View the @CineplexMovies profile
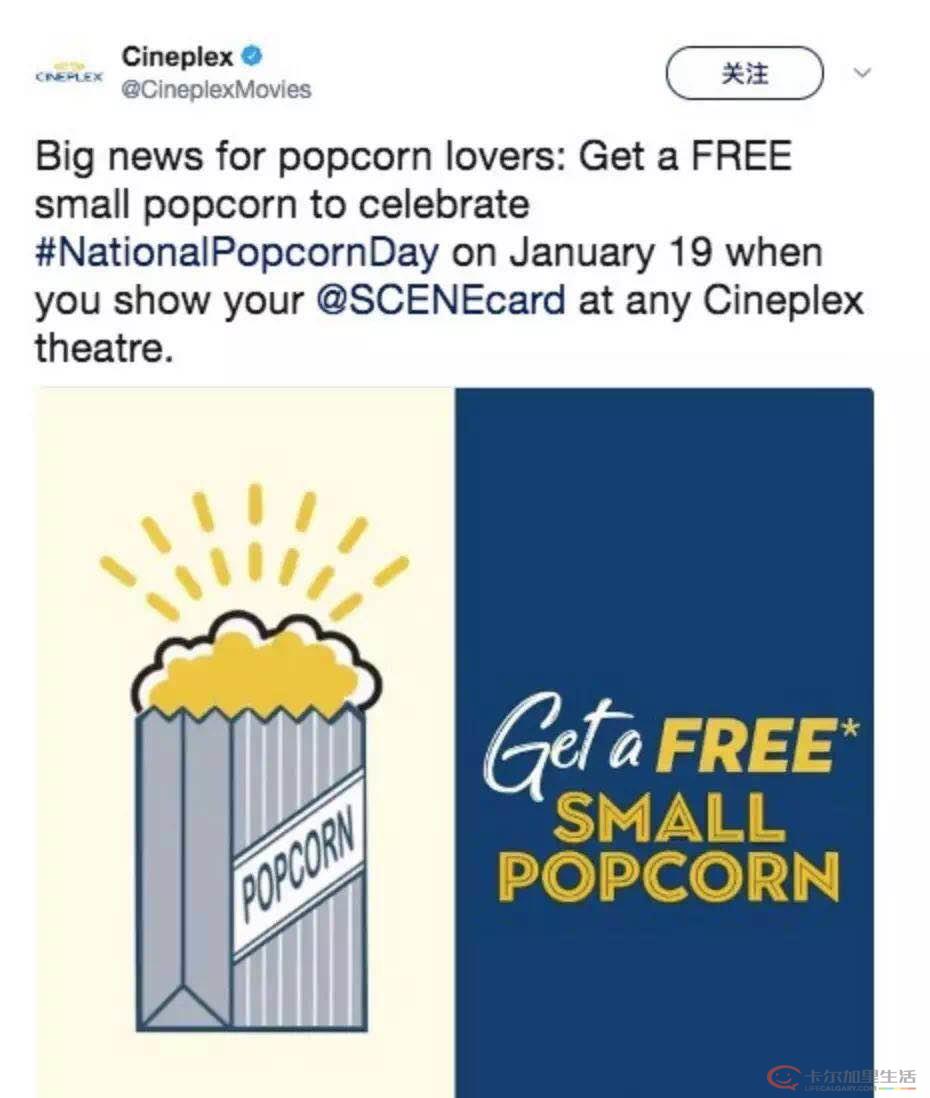The width and height of the screenshot is (930, 1098). pyautogui.click(x=216, y=89)
